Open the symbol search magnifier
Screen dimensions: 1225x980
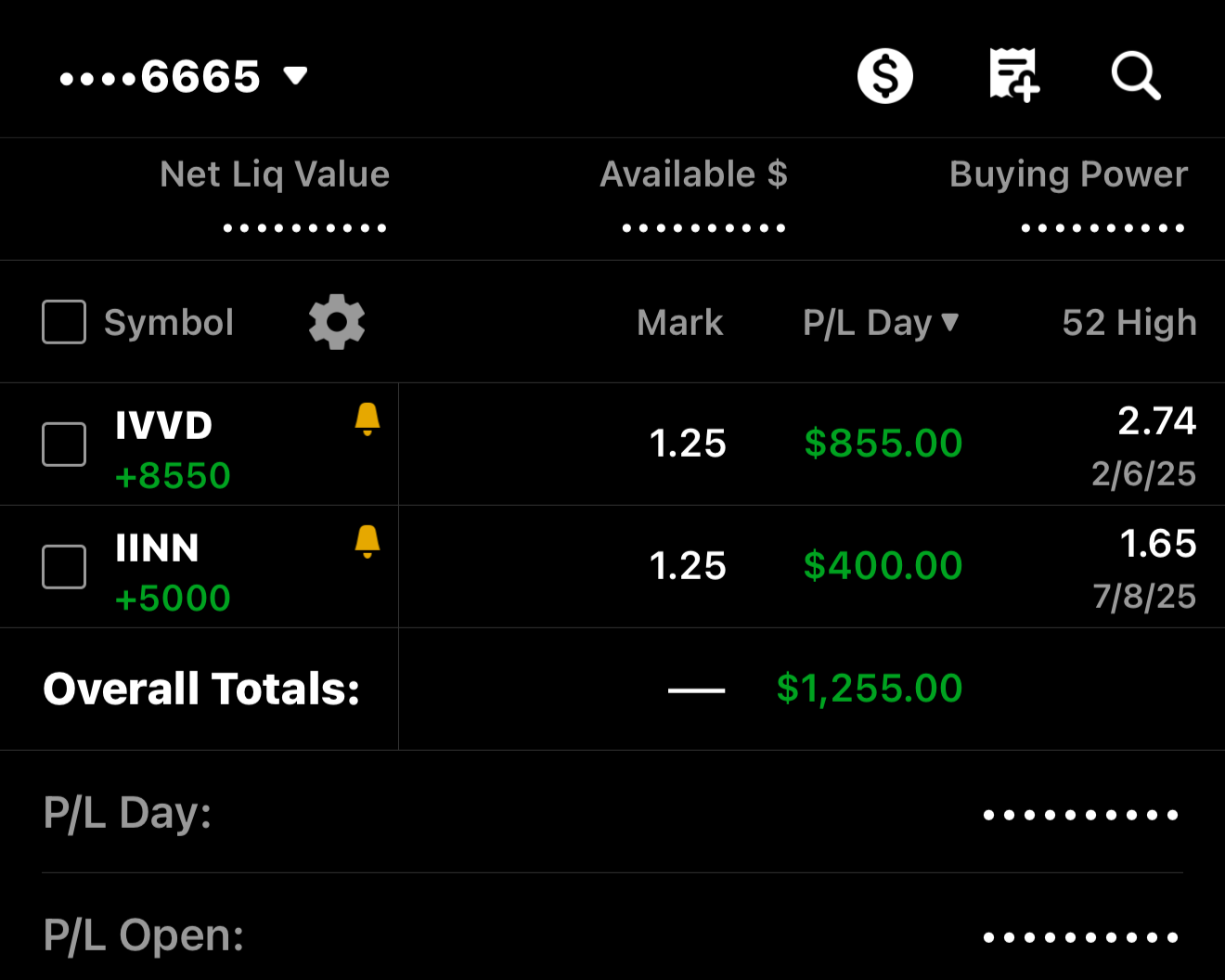(1135, 76)
